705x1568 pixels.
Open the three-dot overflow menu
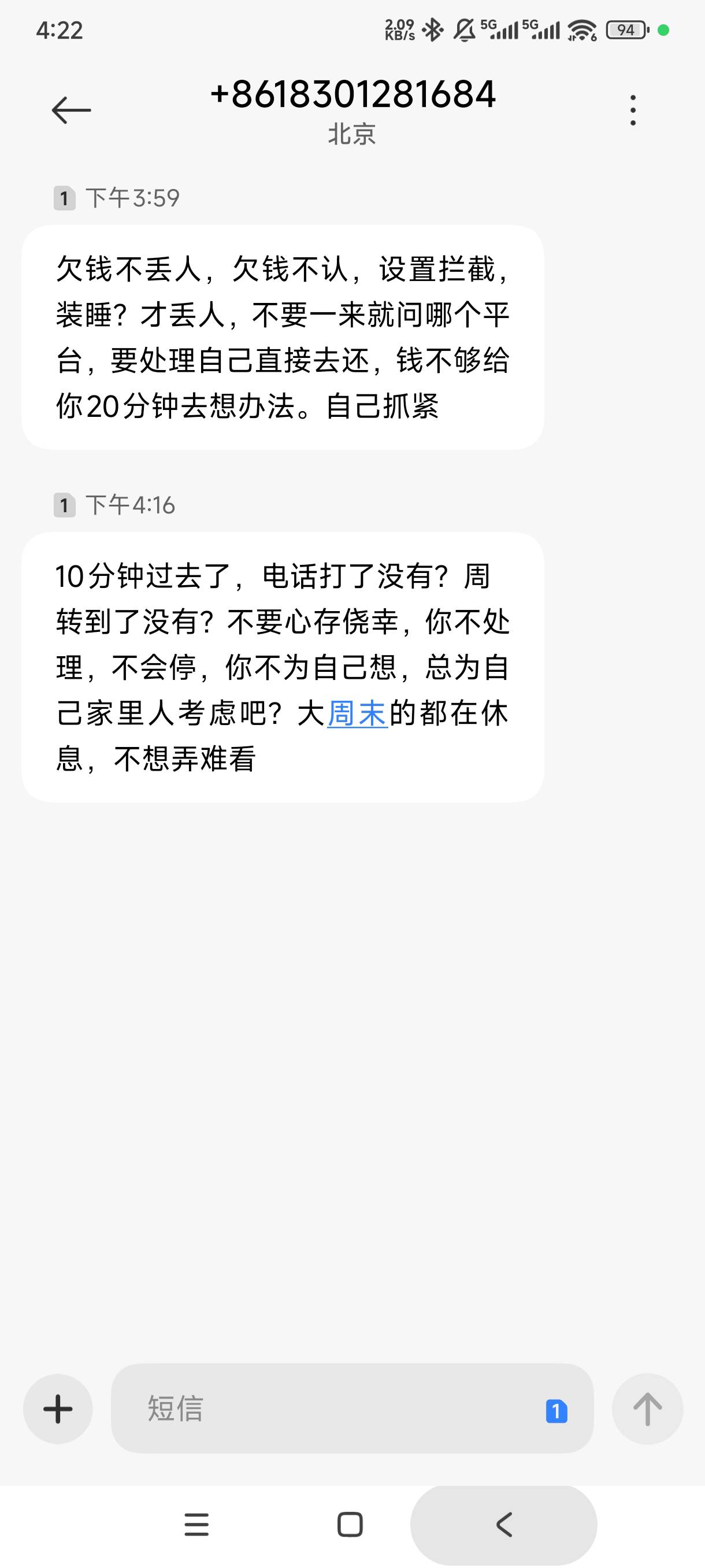pos(633,110)
